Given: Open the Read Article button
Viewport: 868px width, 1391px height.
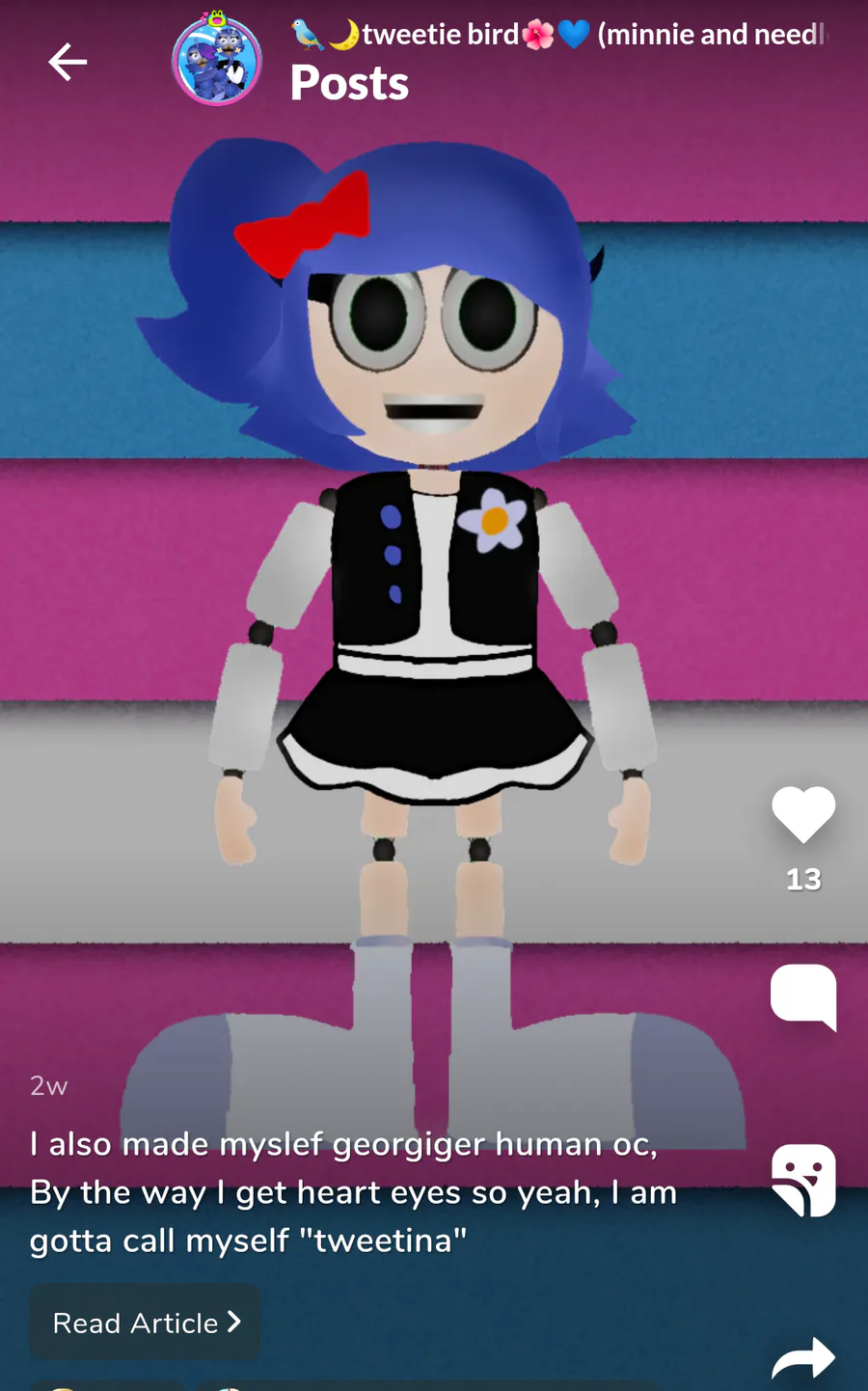Looking at the screenshot, I should [146, 1323].
